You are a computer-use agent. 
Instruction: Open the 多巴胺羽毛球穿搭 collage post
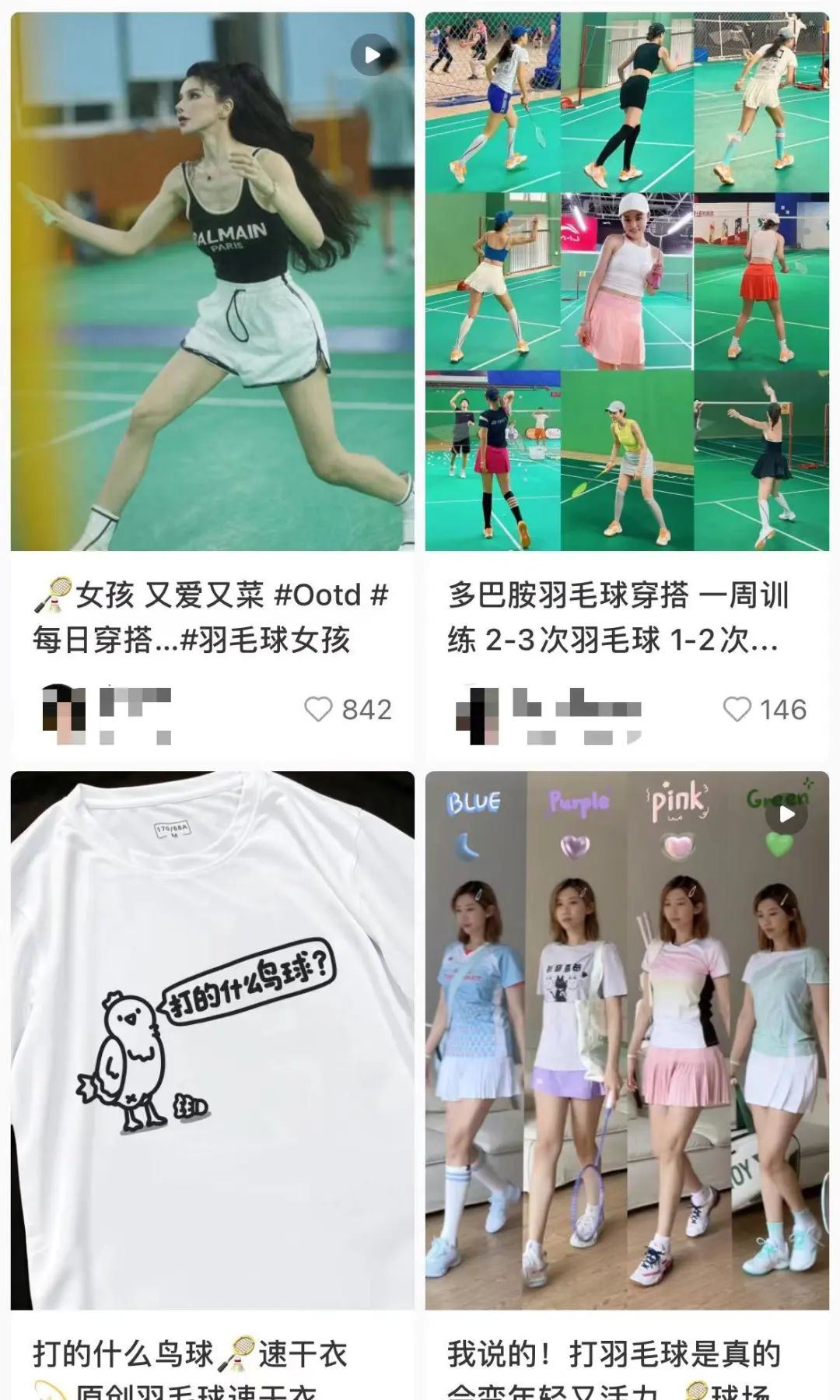(627, 282)
